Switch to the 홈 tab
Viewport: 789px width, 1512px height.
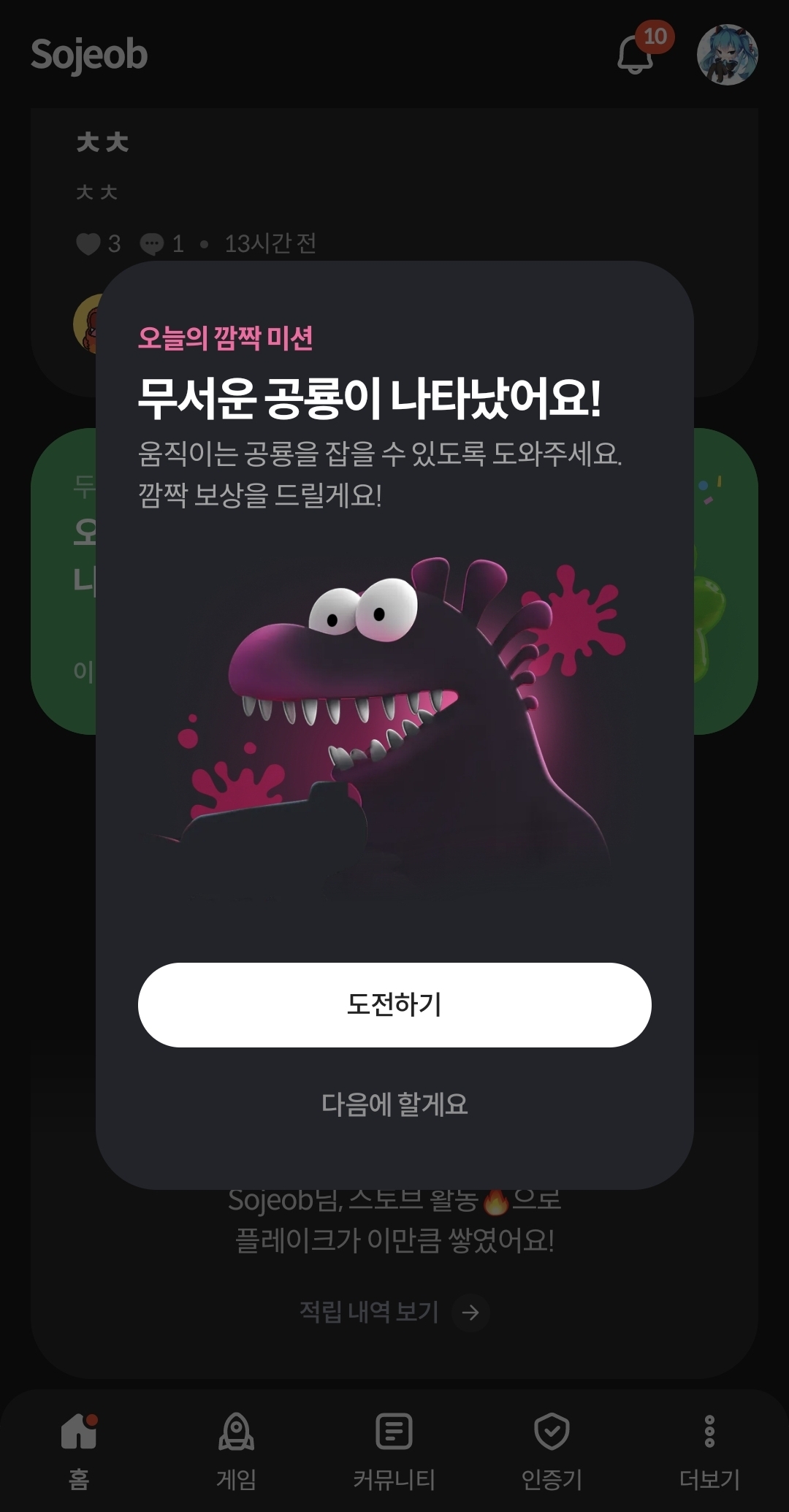pyautogui.click(x=79, y=1451)
